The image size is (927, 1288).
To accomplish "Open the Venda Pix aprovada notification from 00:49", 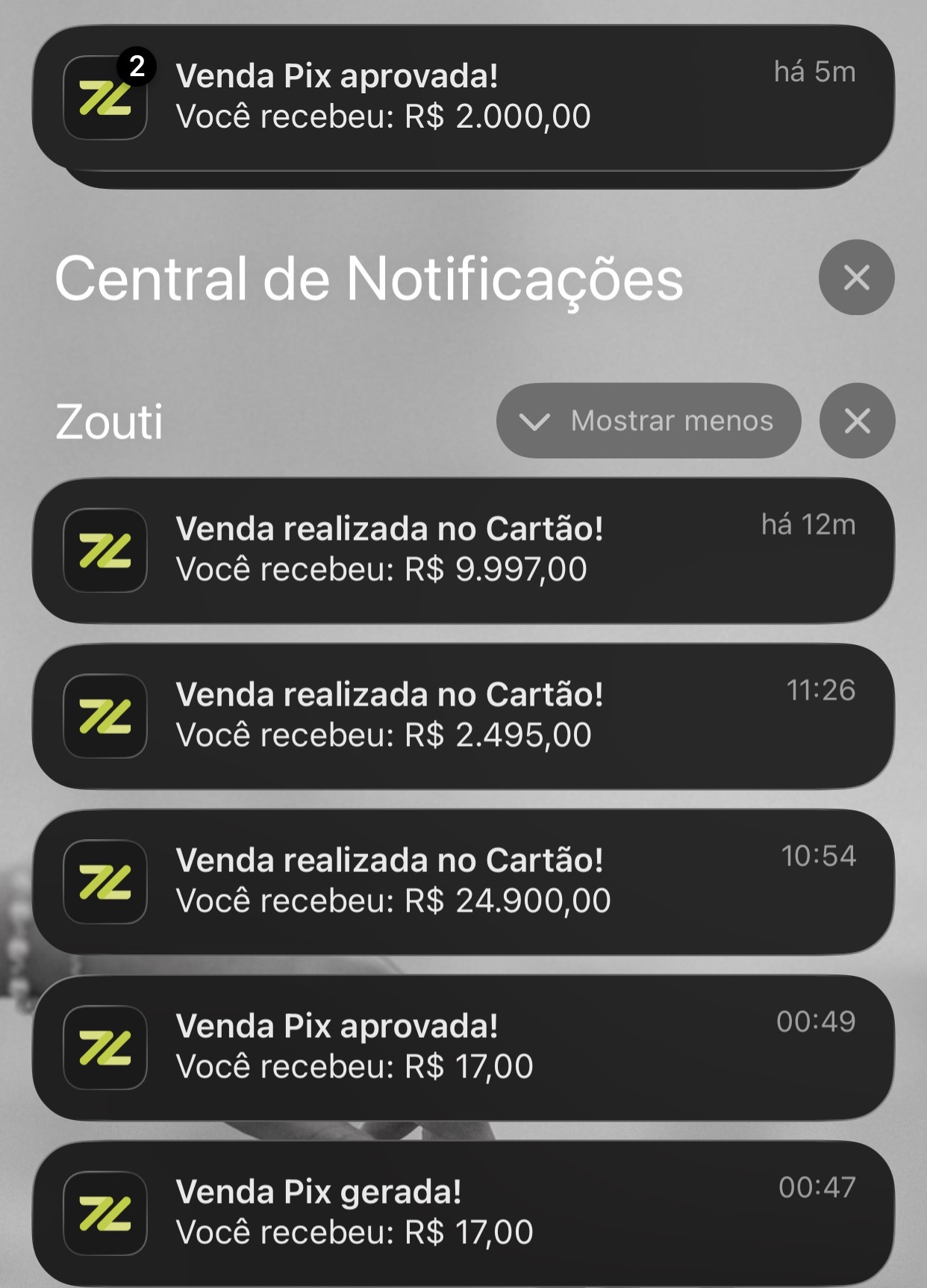I will point(463,1048).
